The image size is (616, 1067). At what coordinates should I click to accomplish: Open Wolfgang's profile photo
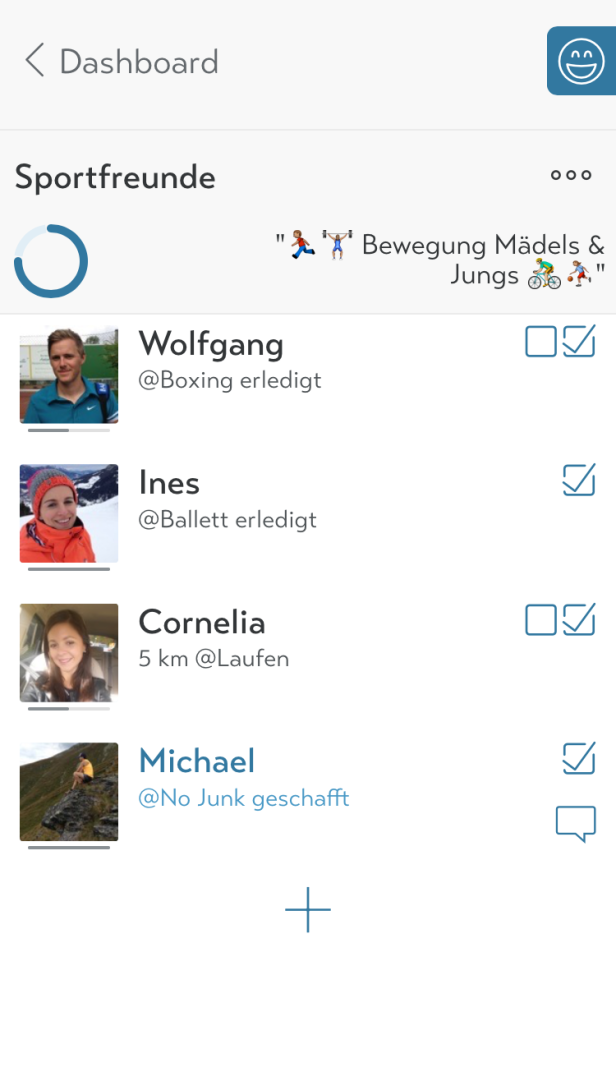point(69,374)
